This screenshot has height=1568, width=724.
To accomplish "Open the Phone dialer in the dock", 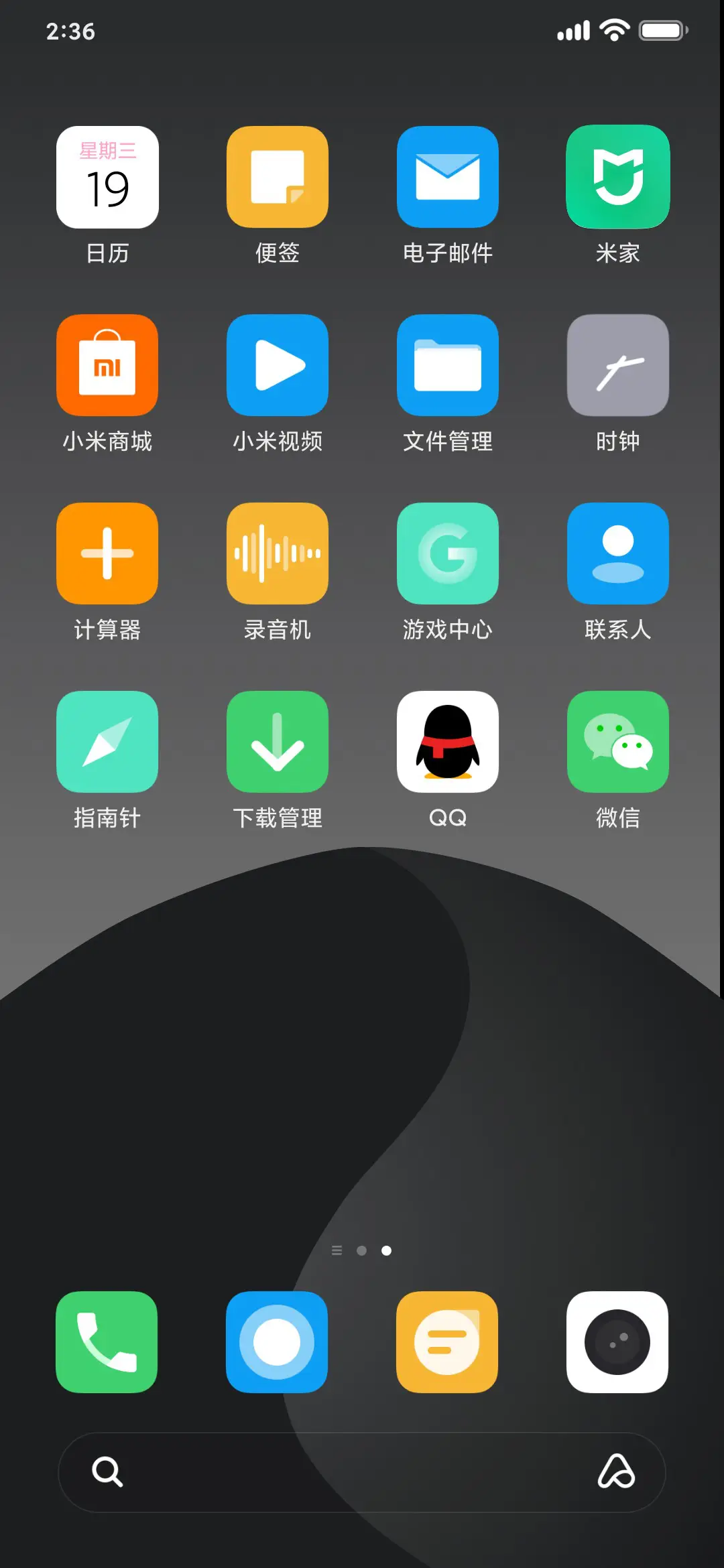I will 106,1342.
